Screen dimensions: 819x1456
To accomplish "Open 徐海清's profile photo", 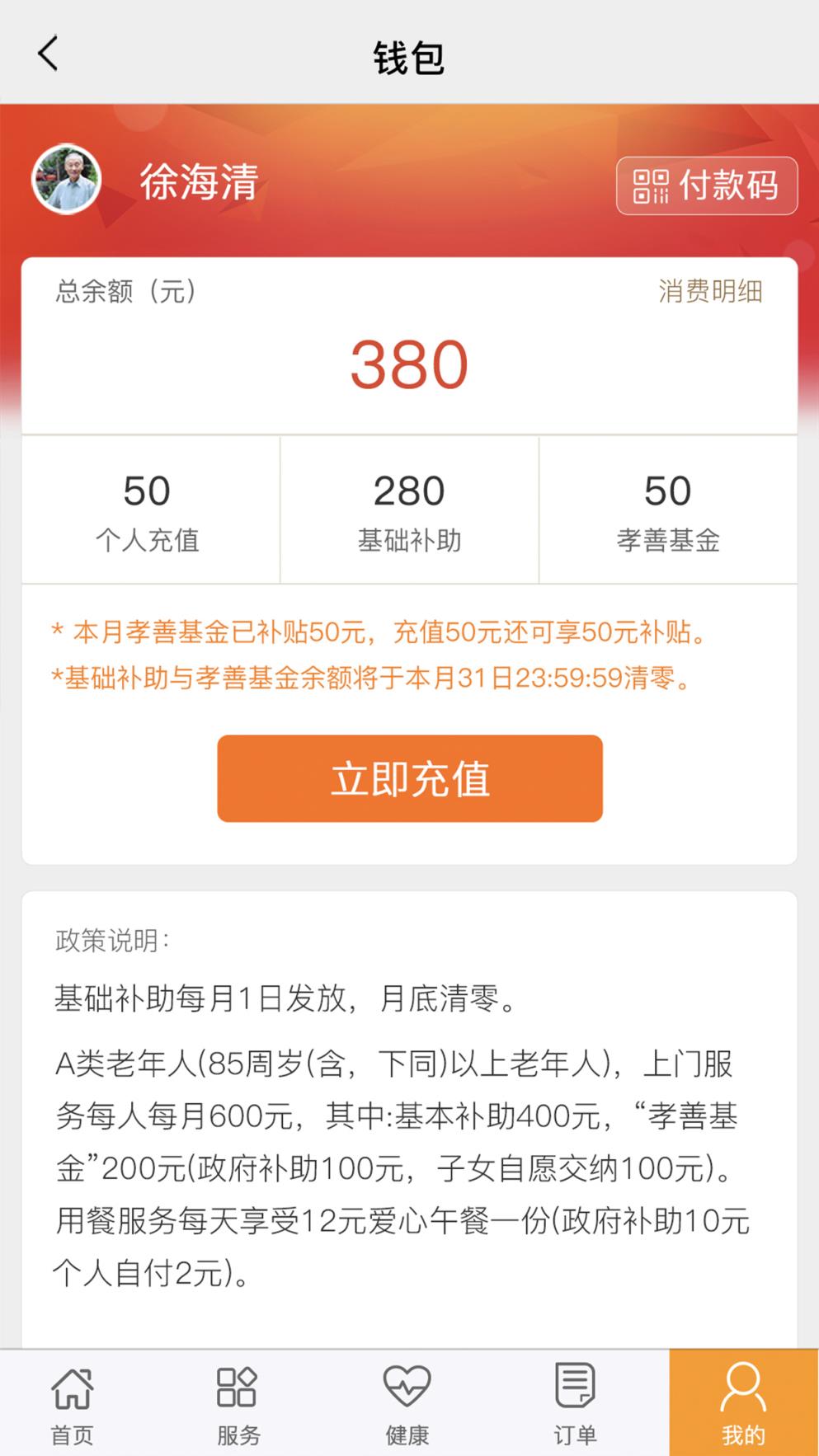I will (70, 180).
